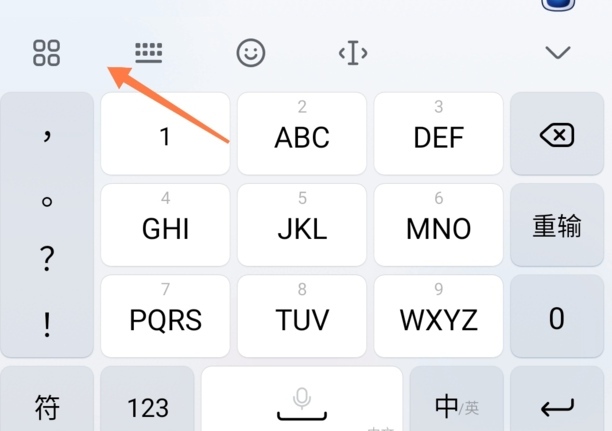Open the emoji panel
612x431 pixels.
pyautogui.click(x=251, y=53)
